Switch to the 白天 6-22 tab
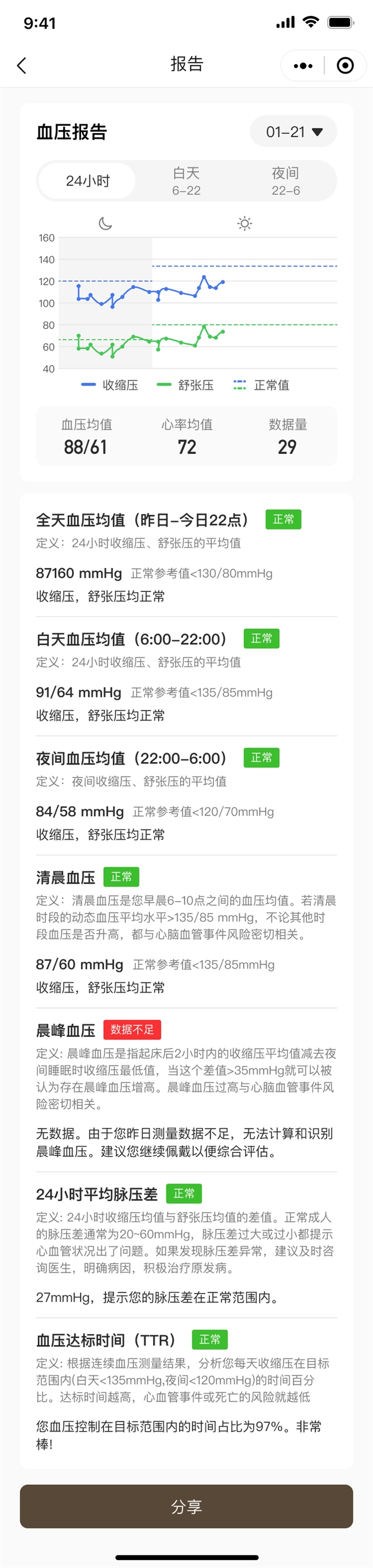This screenshot has height=1568, width=373. (x=186, y=181)
